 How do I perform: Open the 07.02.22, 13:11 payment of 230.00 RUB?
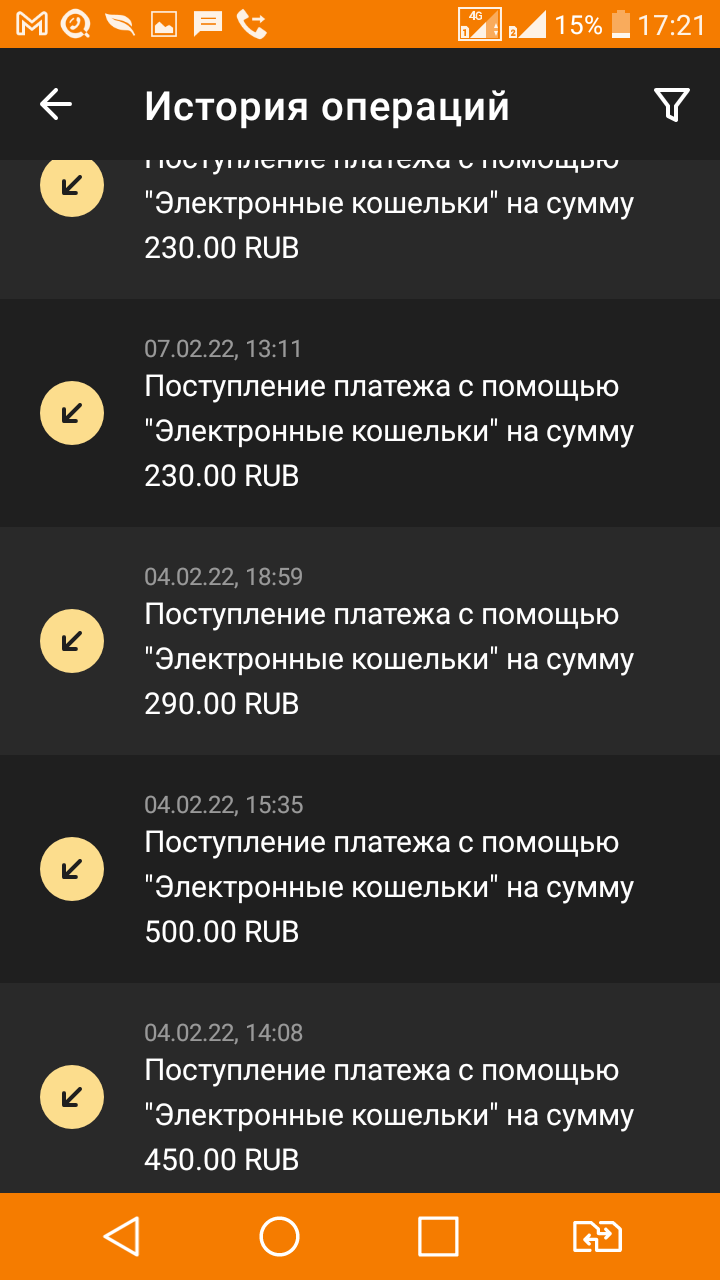360,413
